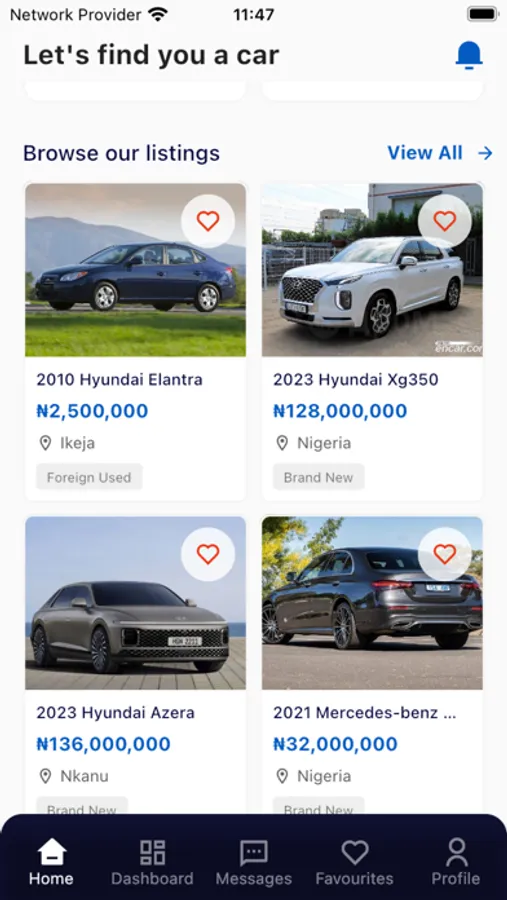Heart the 2021 Mercedes-benz listing
Viewport: 507px width, 900px height.
coord(444,554)
